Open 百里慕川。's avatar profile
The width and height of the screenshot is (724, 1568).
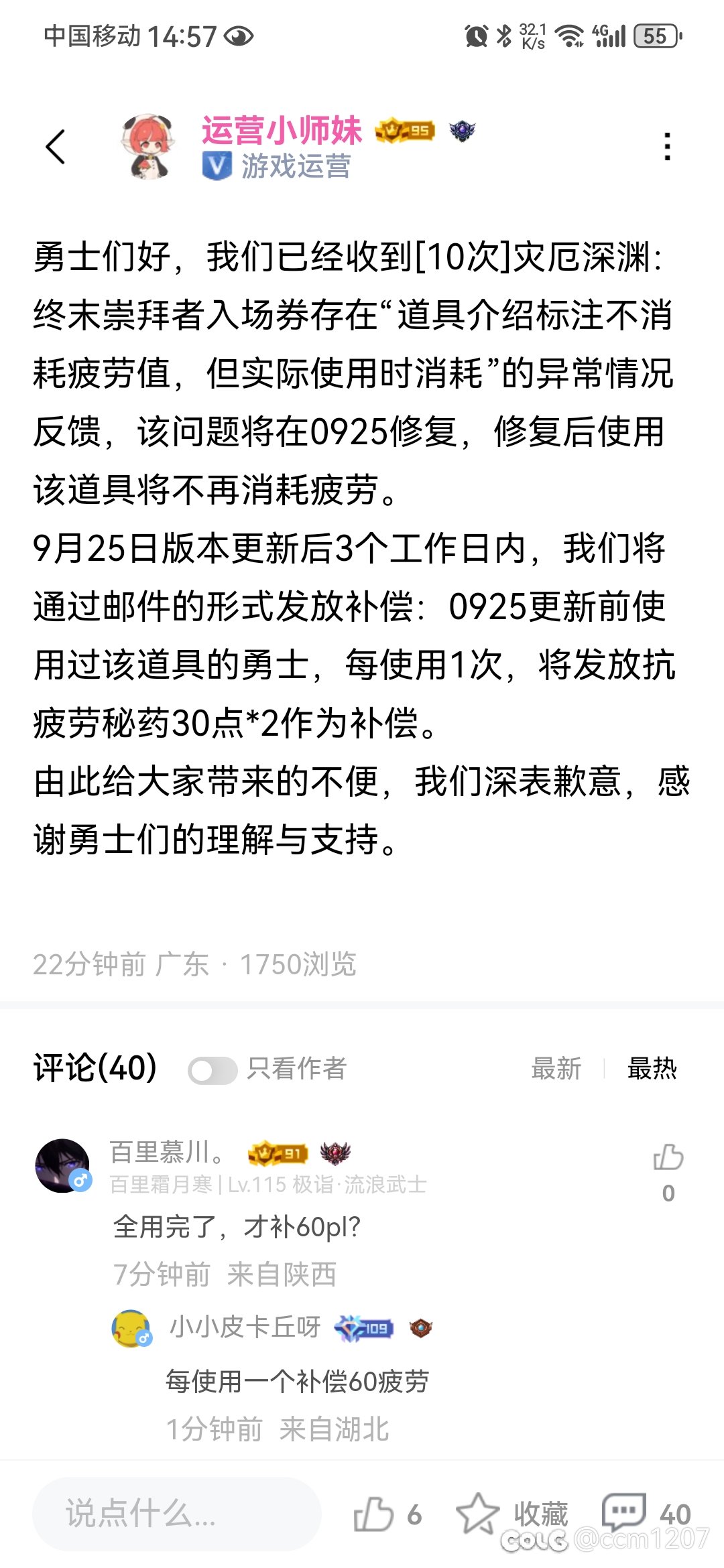[x=63, y=1166]
